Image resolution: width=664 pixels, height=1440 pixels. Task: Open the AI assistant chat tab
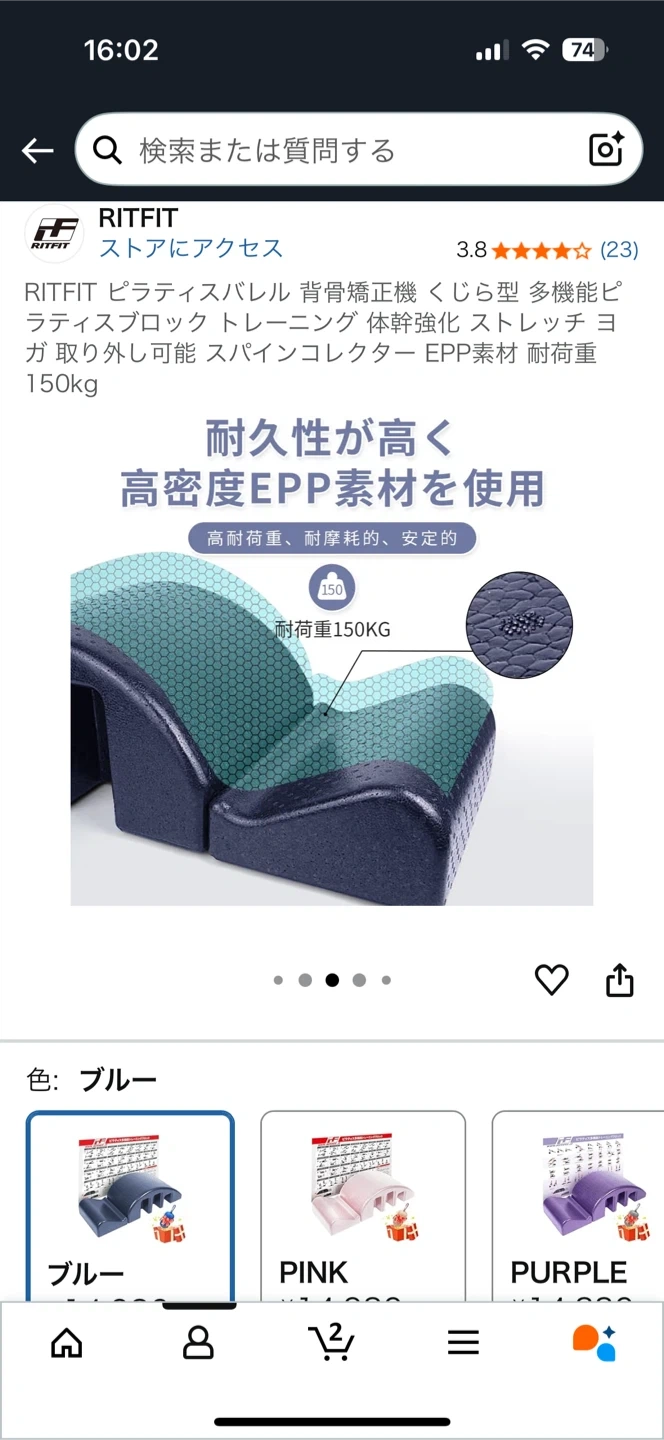click(594, 1342)
